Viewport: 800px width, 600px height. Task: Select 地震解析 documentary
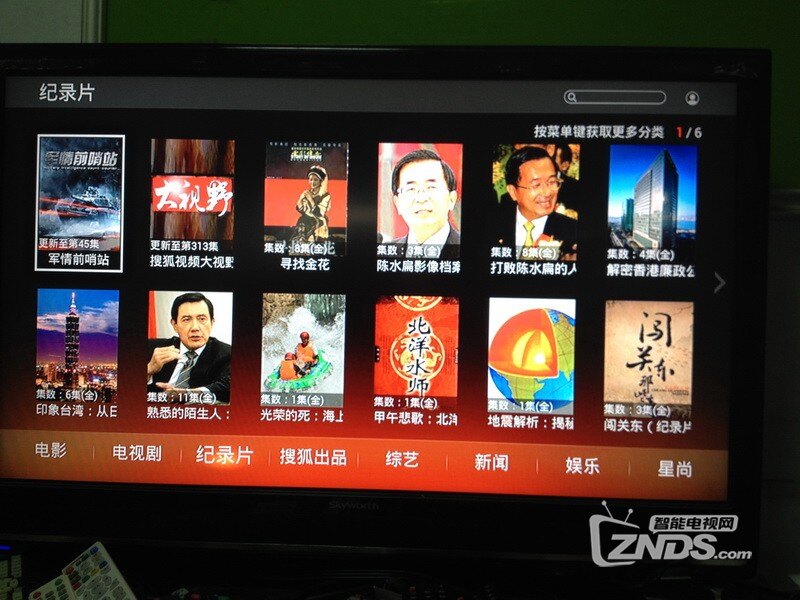click(531, 354)
